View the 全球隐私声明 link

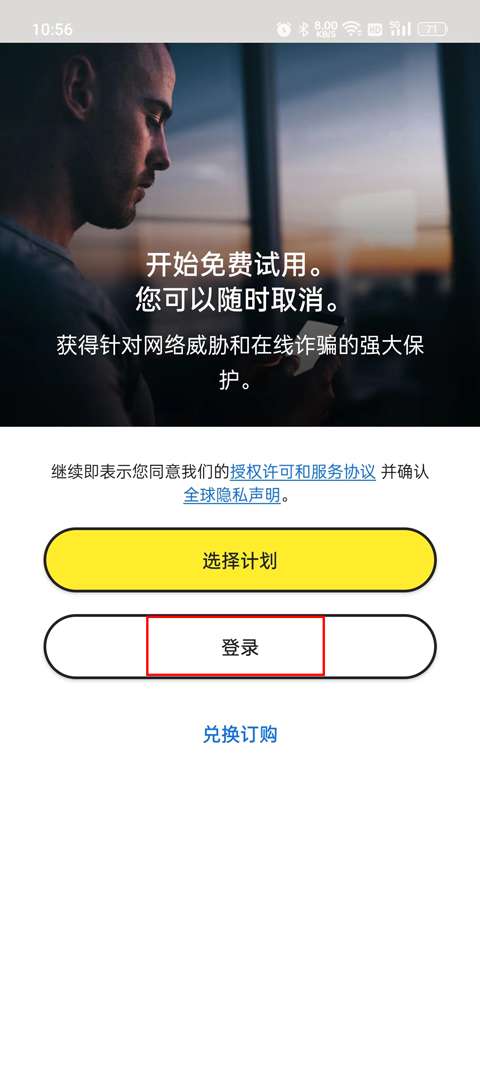click(231, 495)
